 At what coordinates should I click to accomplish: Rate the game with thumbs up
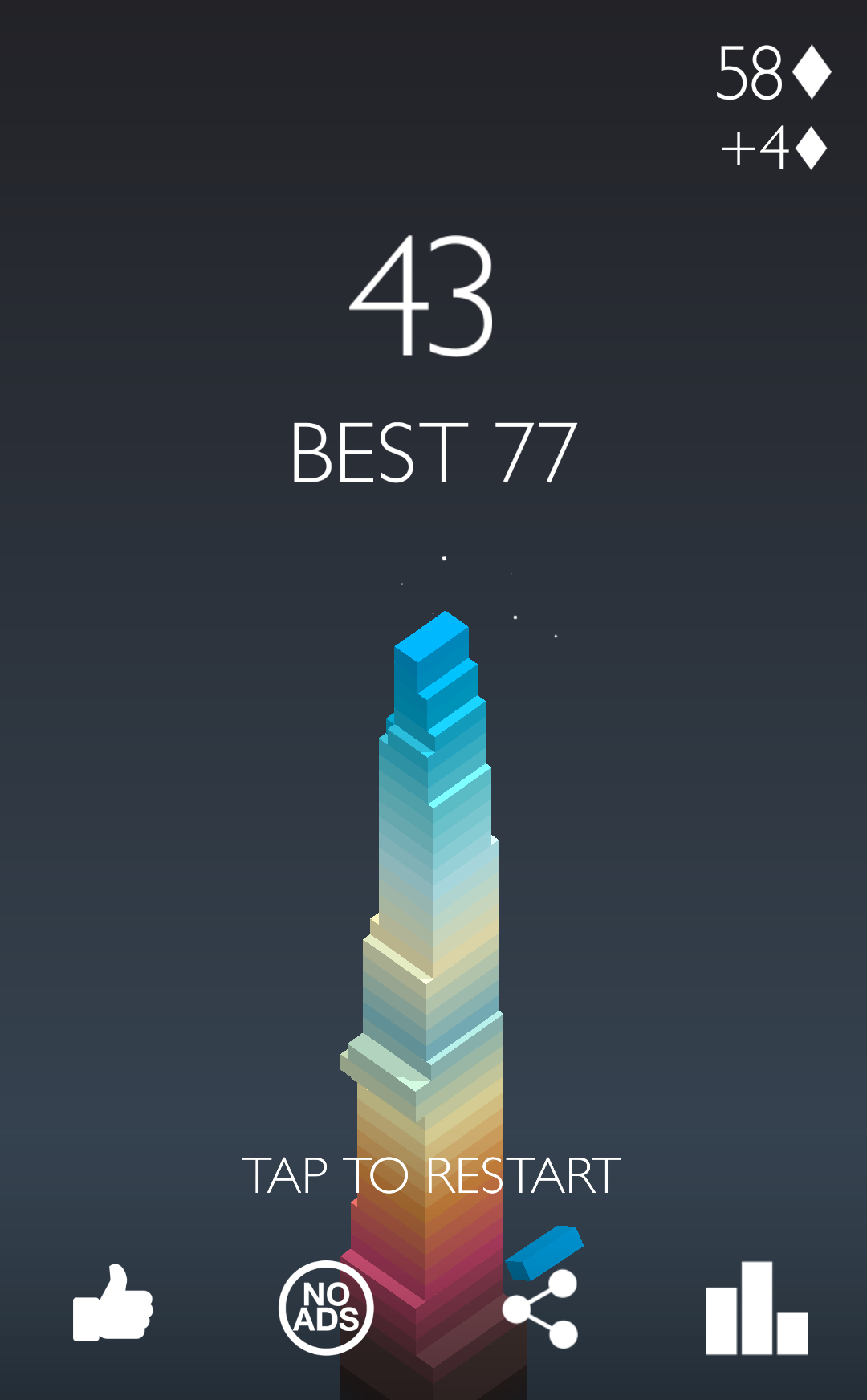(x=113, y=1304)
